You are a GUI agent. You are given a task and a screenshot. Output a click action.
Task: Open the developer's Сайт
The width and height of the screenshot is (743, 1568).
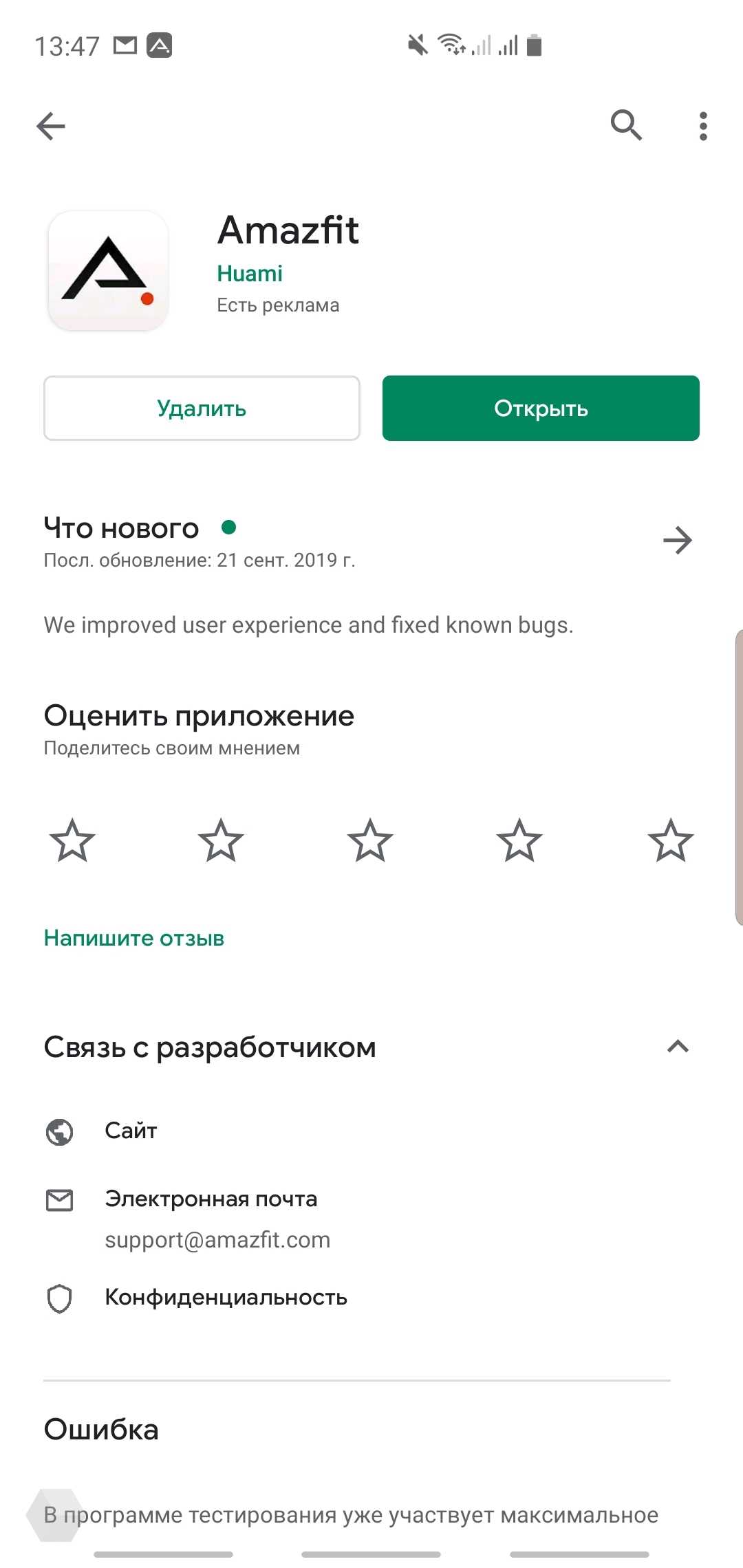click(131, 1131)
